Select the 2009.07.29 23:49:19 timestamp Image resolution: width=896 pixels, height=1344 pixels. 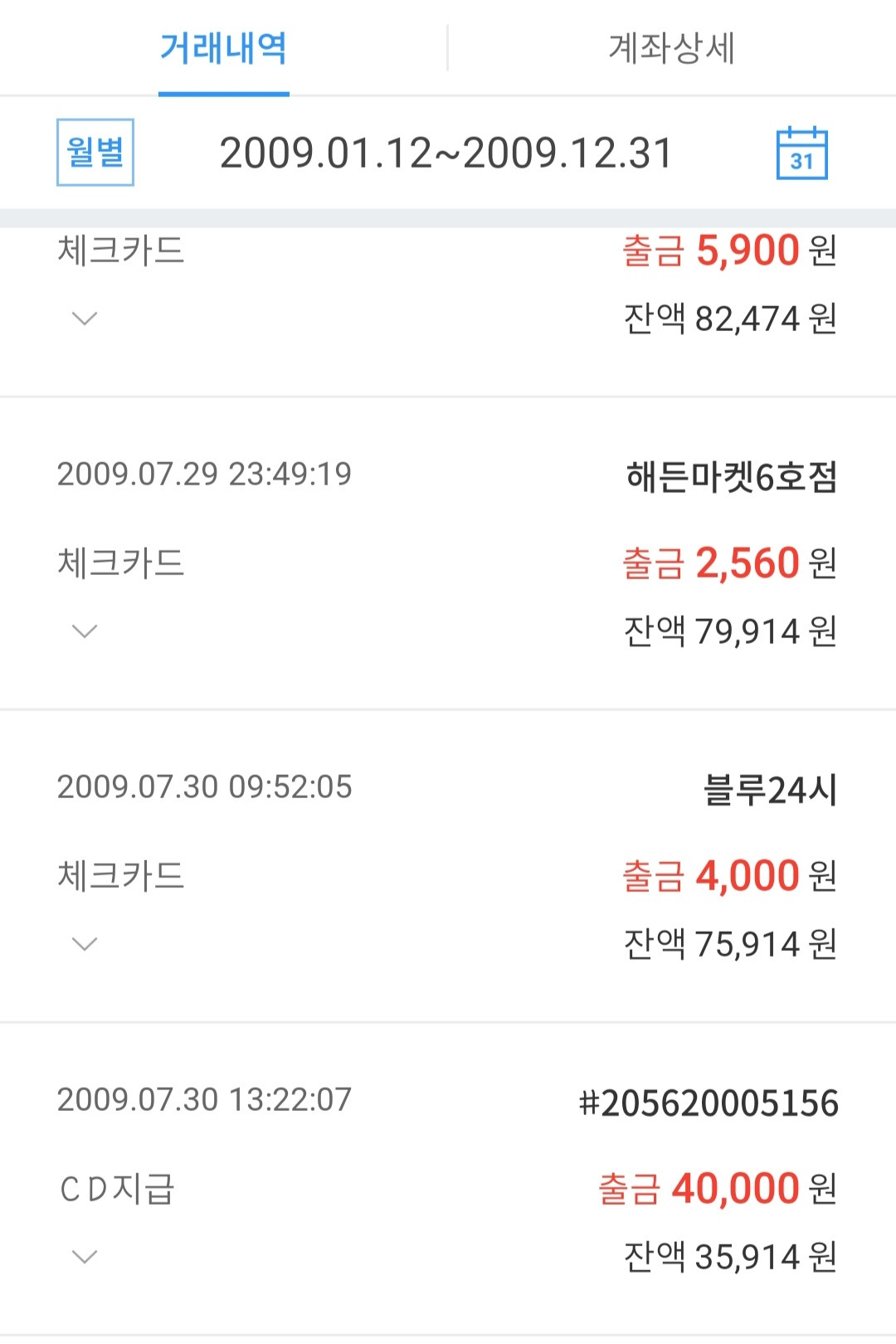click(x=203, y=473)
